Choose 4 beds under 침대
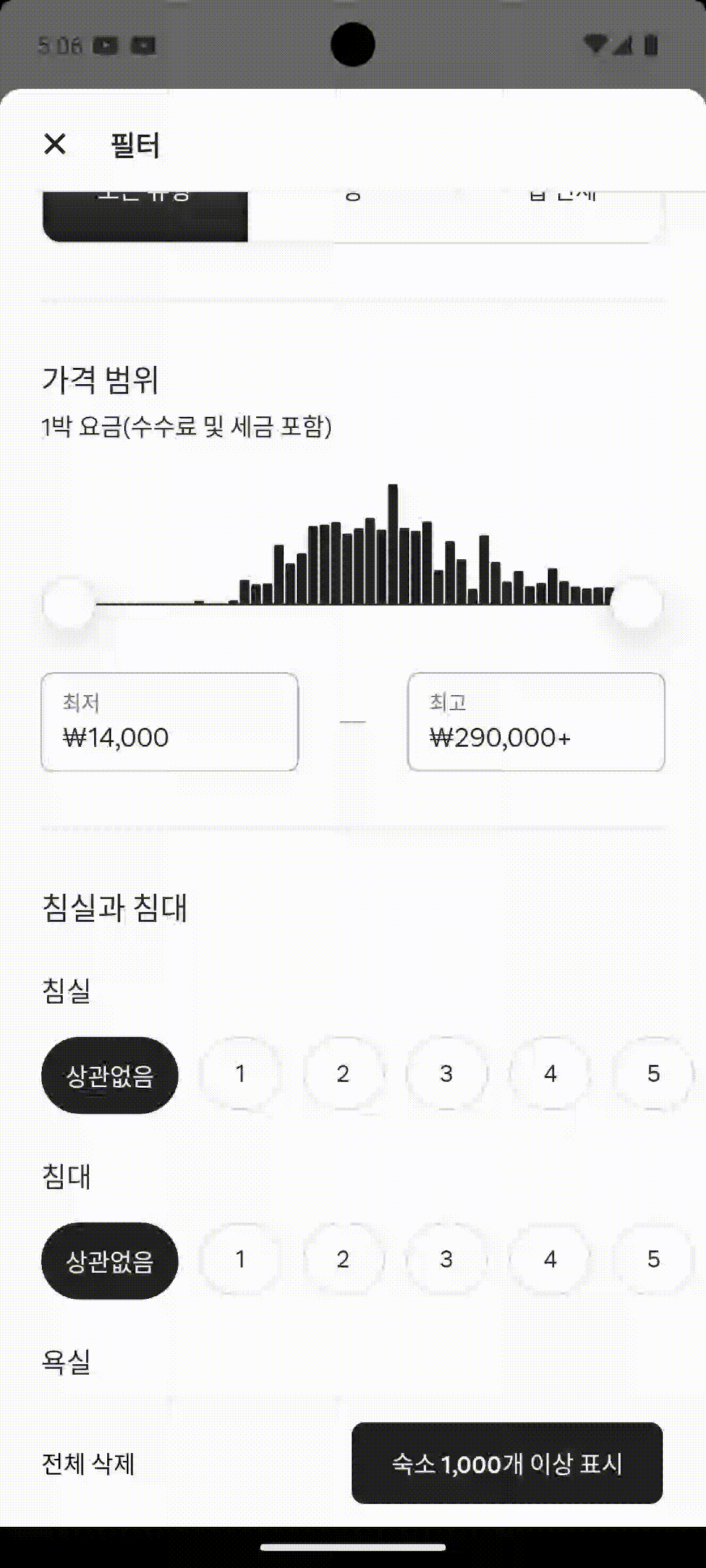 (x=550, y=1259)
